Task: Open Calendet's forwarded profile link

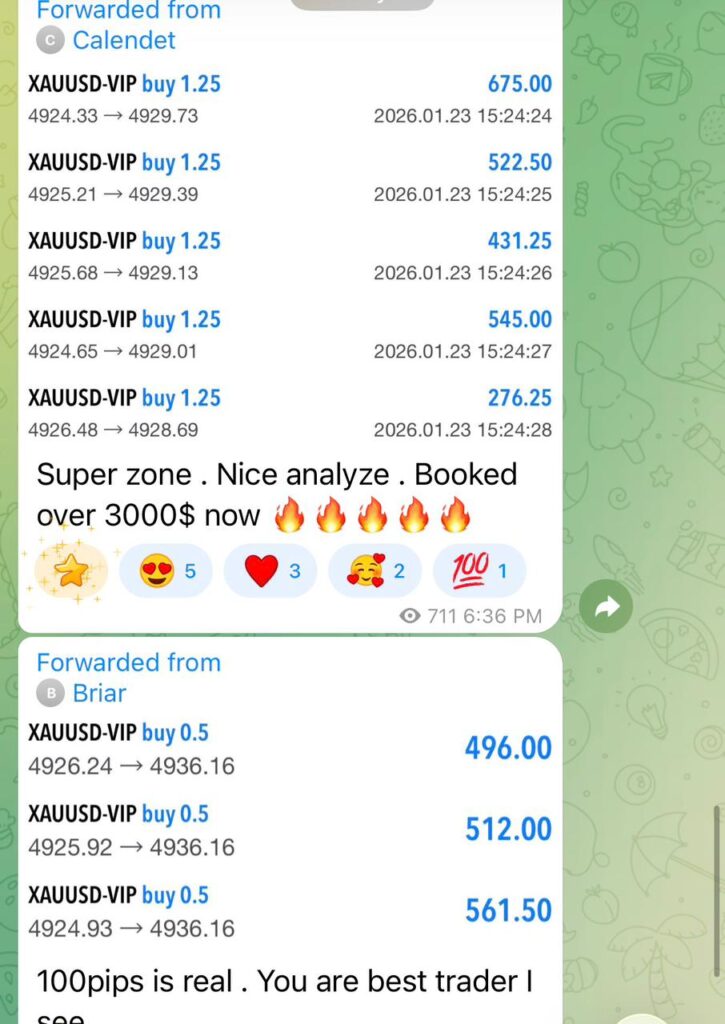Action: pyautogui.click(x=124, y=41)
